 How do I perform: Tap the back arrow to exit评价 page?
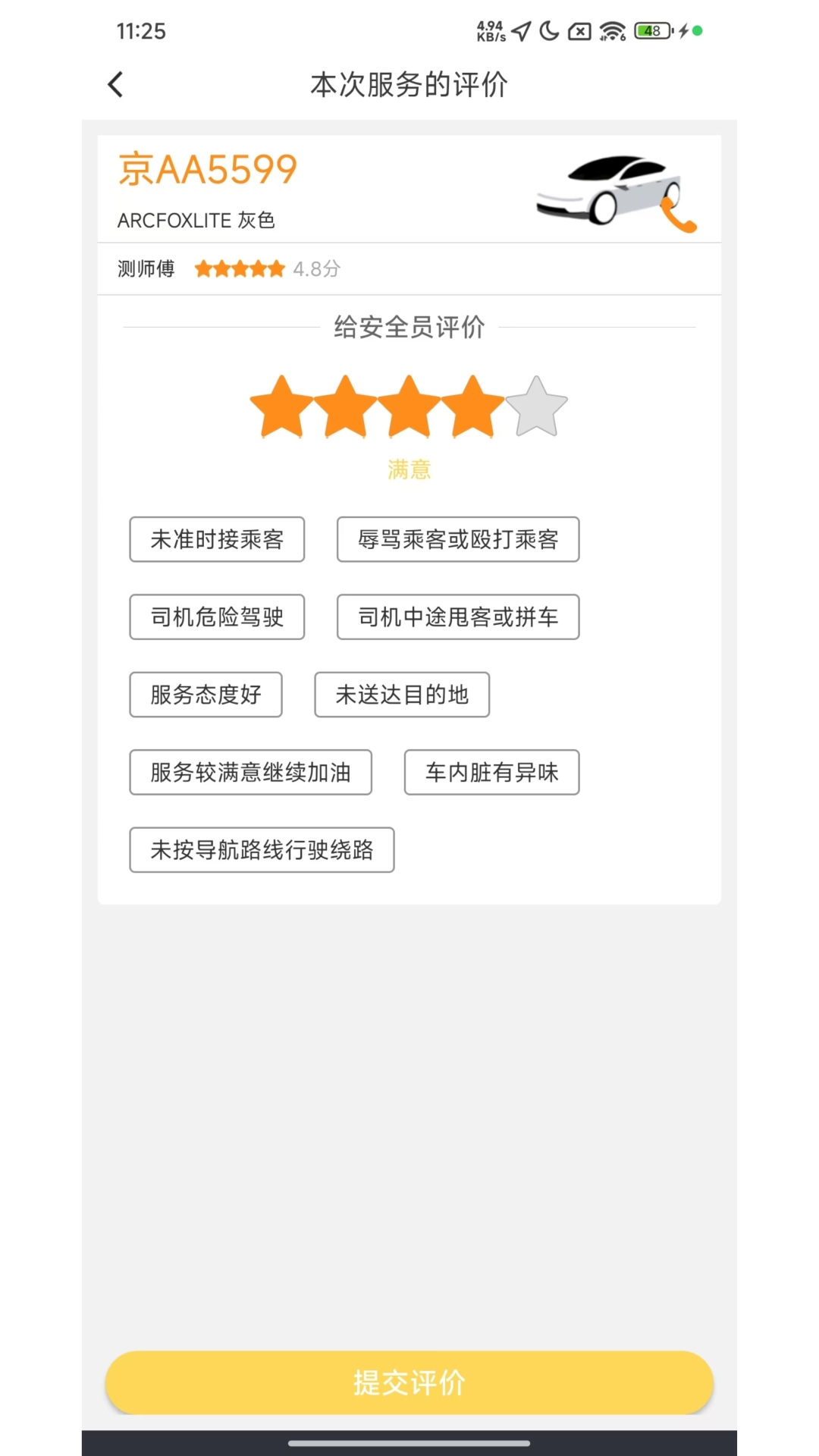[115, 83]
